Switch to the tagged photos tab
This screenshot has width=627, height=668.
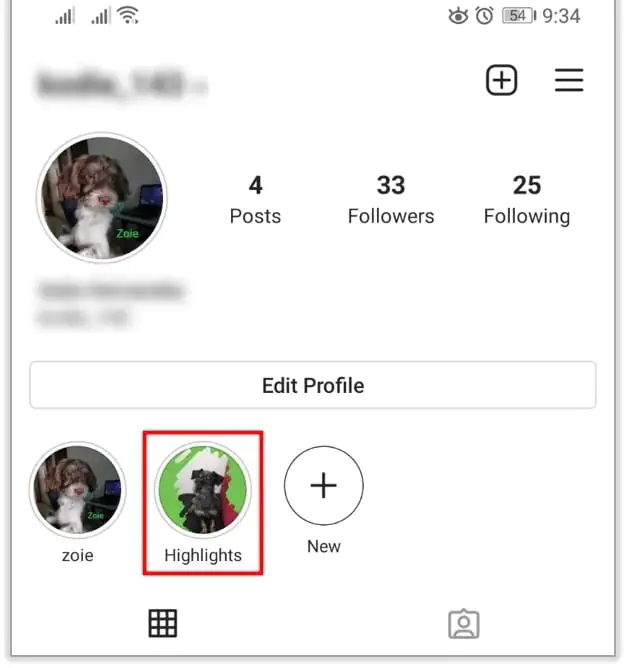click(463, 624)
